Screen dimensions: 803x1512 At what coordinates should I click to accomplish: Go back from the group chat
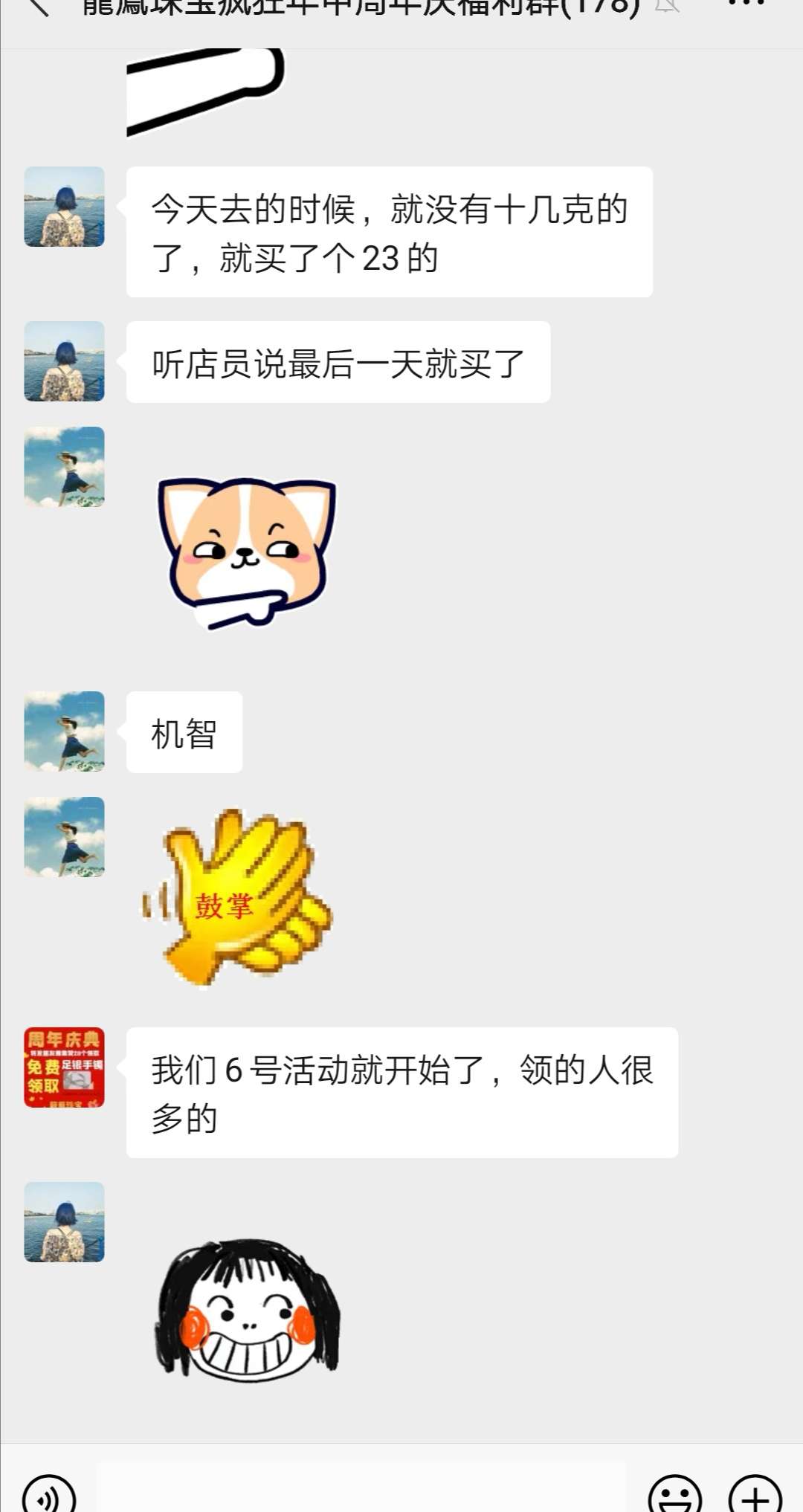coord(37,7)
